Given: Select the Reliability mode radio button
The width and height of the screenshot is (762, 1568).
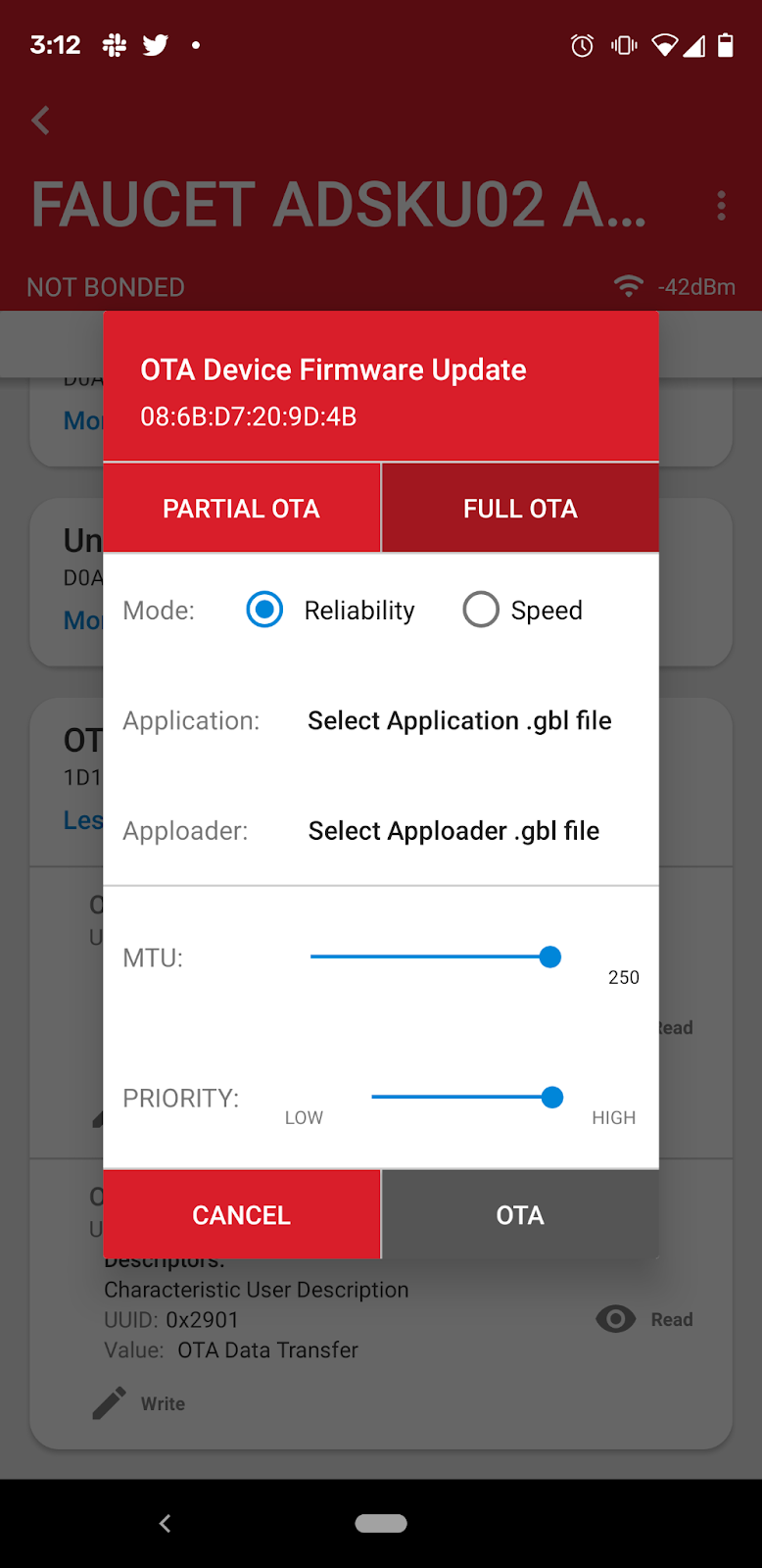Looking at the screenshot, I should 264,610.
